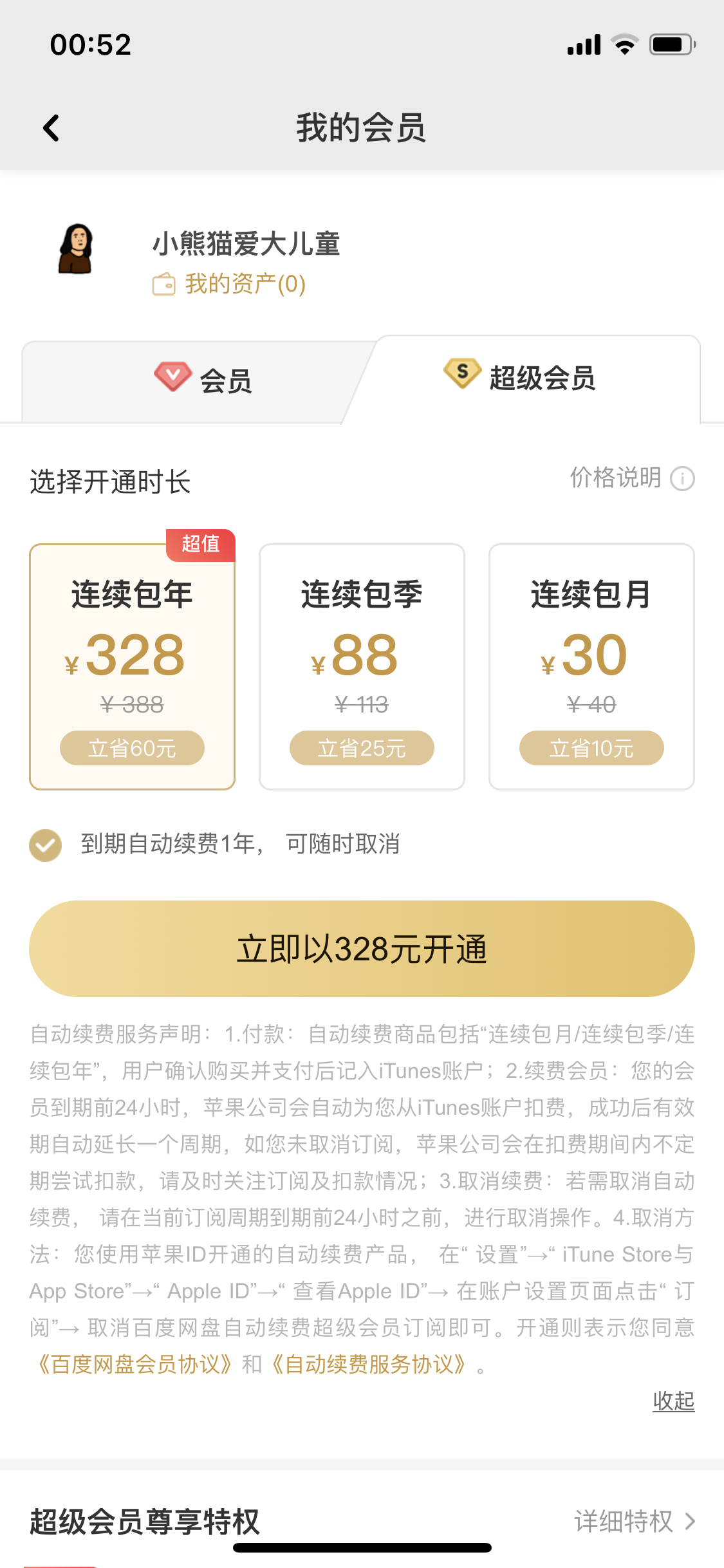Collapse the statement with 收起
Viewport: 724px width, 1568px height.
point(673,1401)
